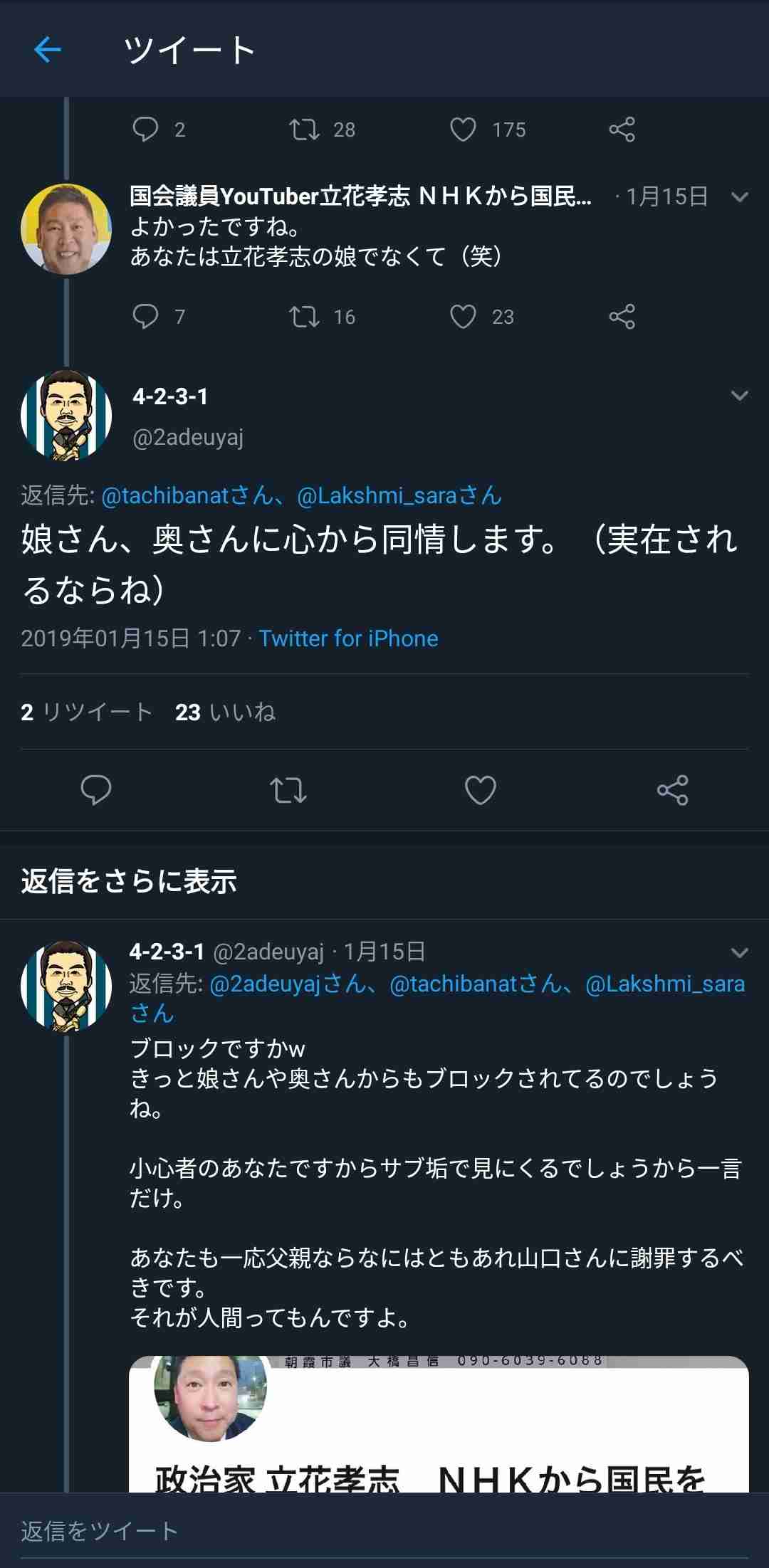Reply to 立花孝志's 1月15日 tweet

(145, 316)
